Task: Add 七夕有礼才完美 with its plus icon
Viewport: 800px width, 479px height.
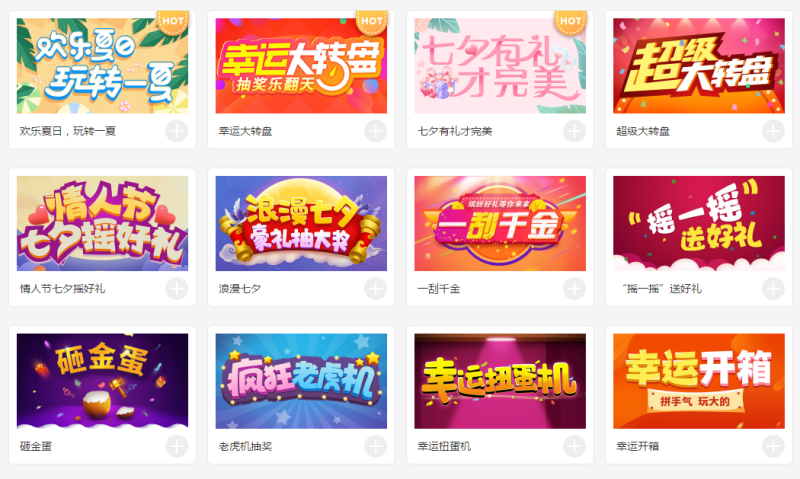Action: tap(574, 131)
